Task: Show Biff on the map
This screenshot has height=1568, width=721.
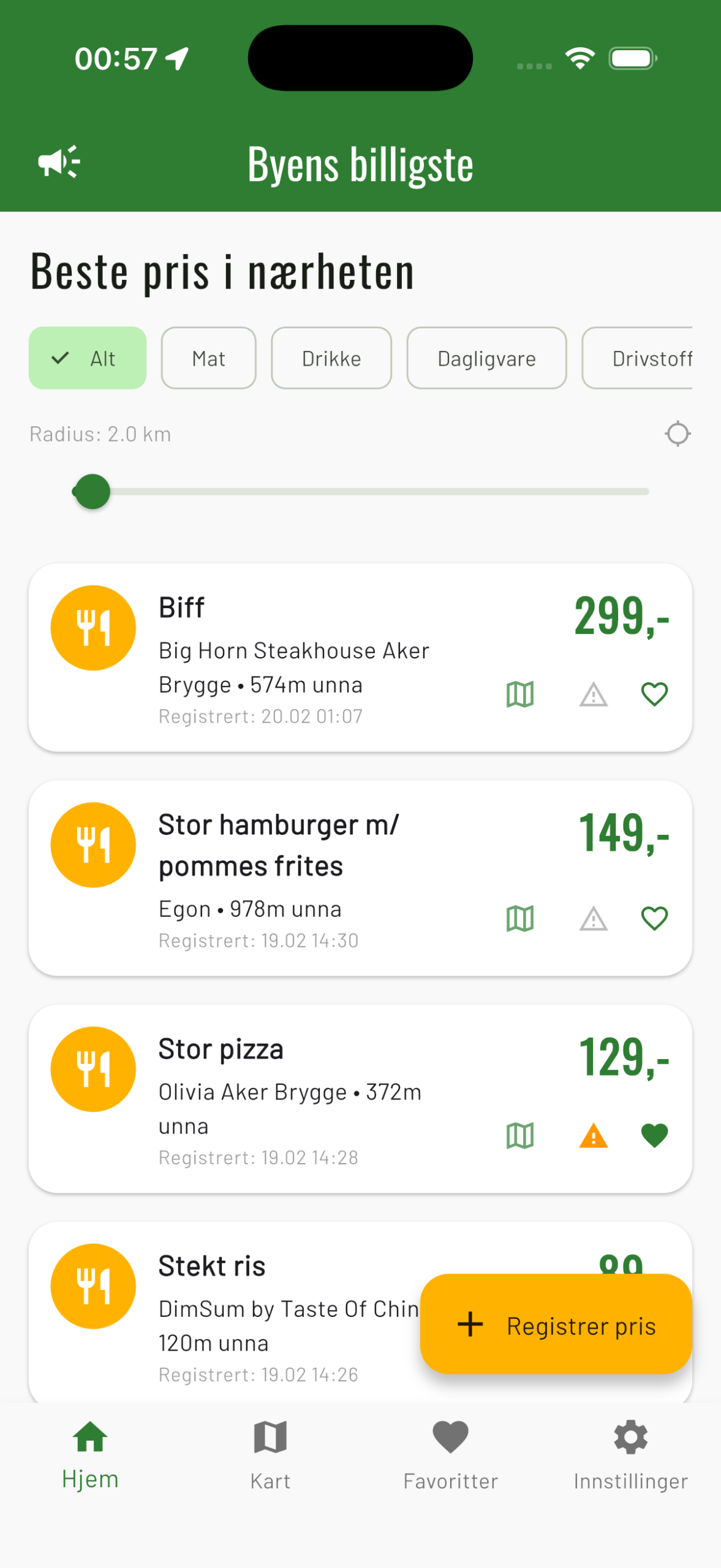Action: (x=520, y=695)
